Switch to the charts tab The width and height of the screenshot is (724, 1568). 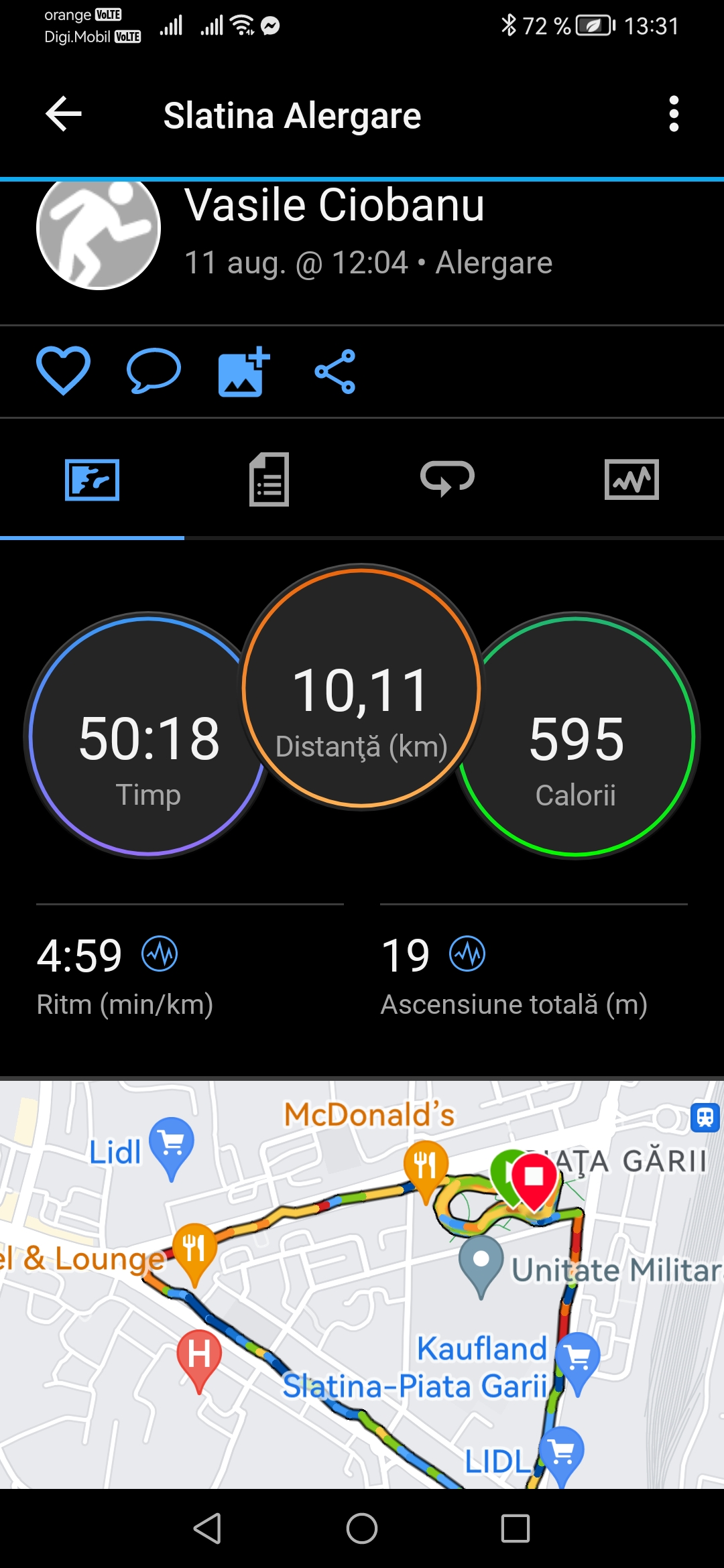pos(631,480)
